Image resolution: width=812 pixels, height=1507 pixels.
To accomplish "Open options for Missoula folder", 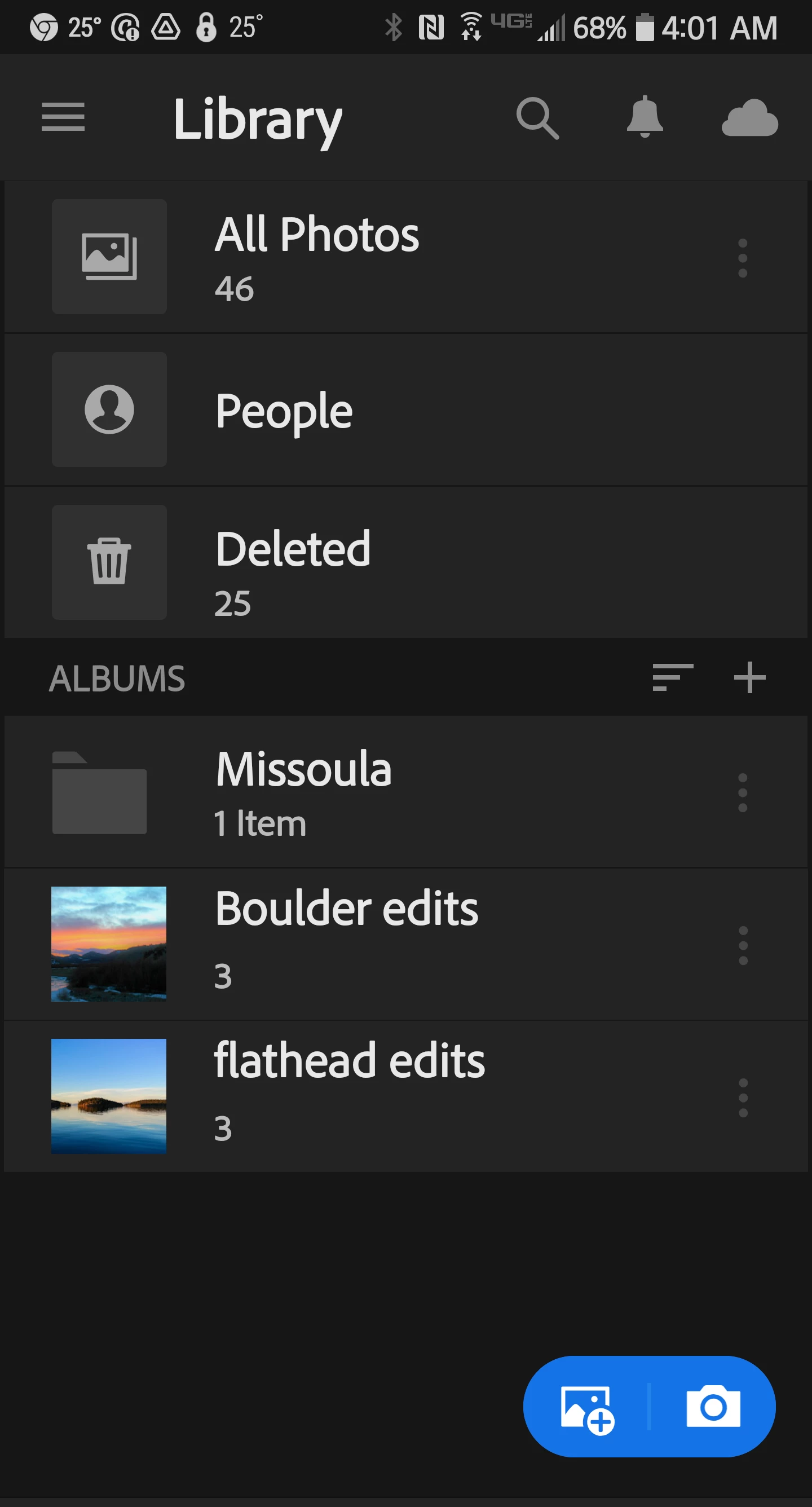I will click(743, 792).
